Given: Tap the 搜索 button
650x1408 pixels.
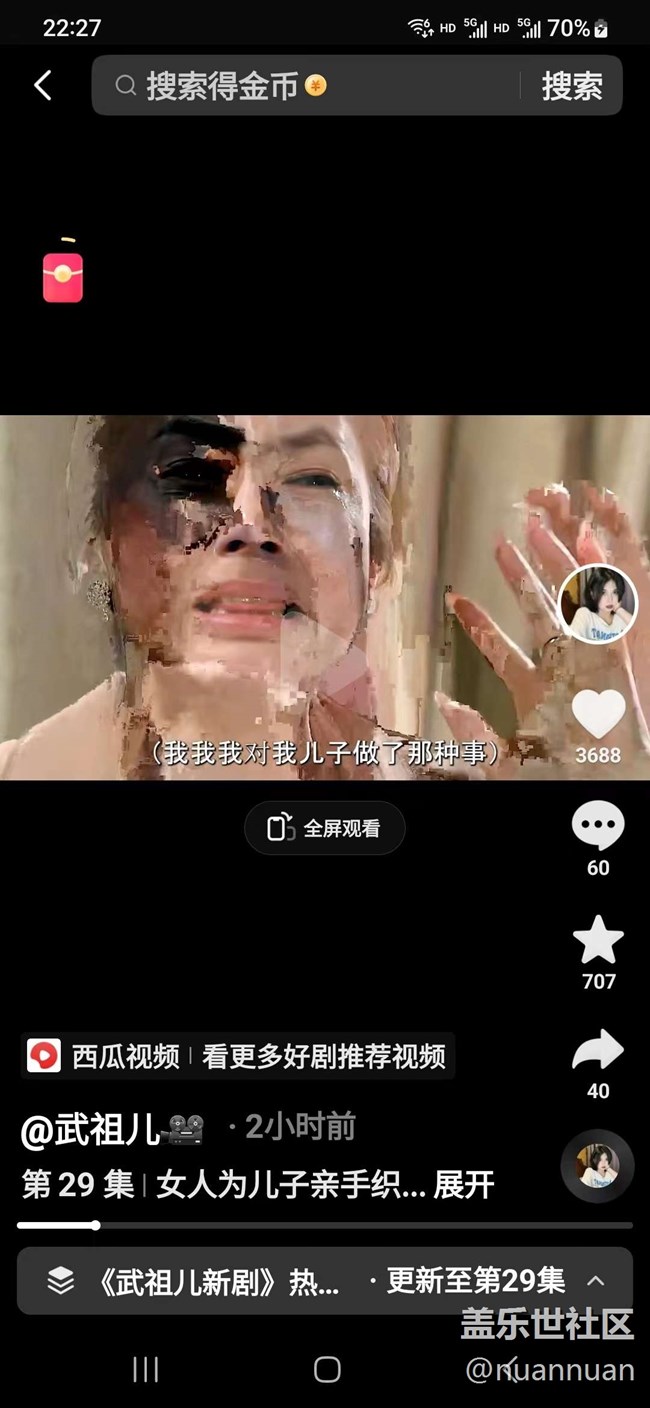Looking at the screenshot, I should [x=572, y=86].
